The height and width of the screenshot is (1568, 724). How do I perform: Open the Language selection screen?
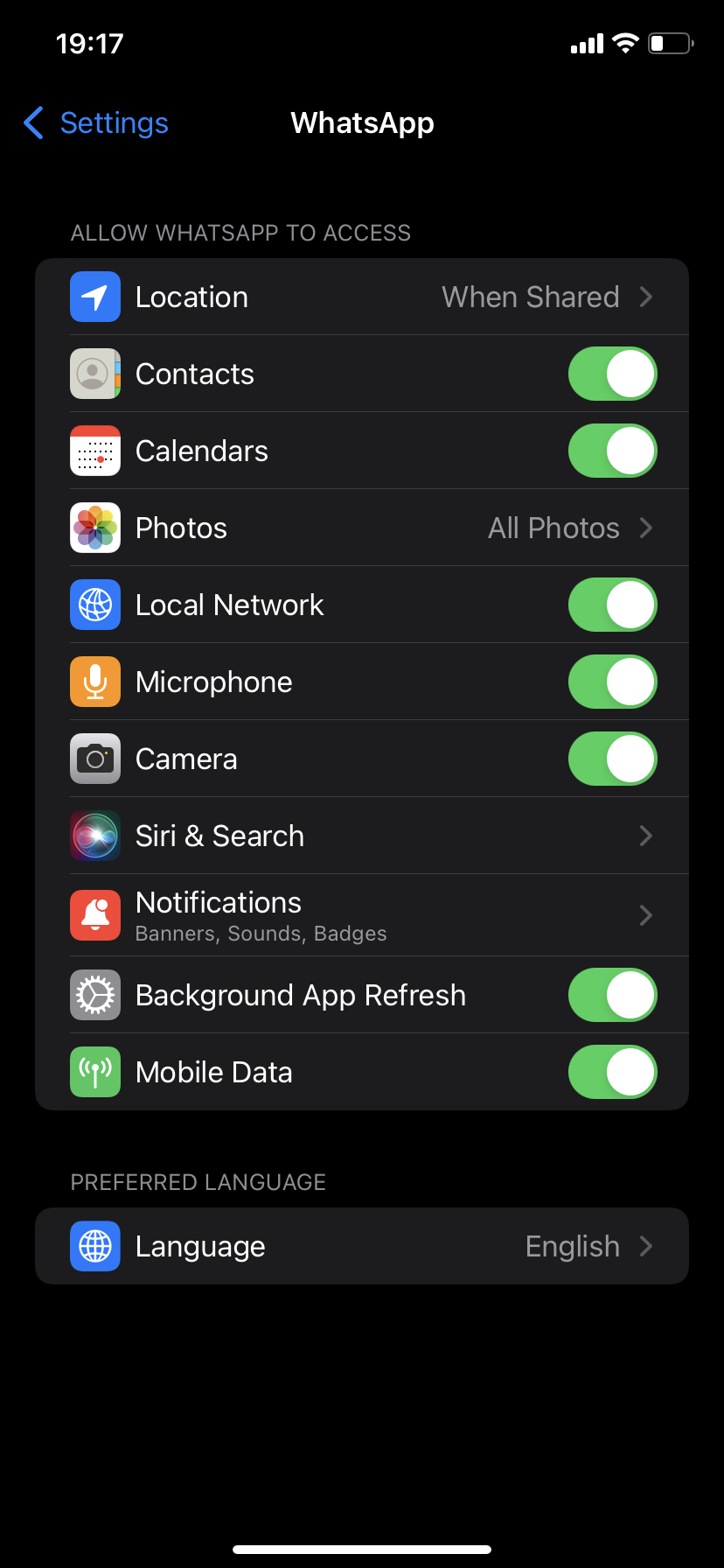coord(362,1246)
